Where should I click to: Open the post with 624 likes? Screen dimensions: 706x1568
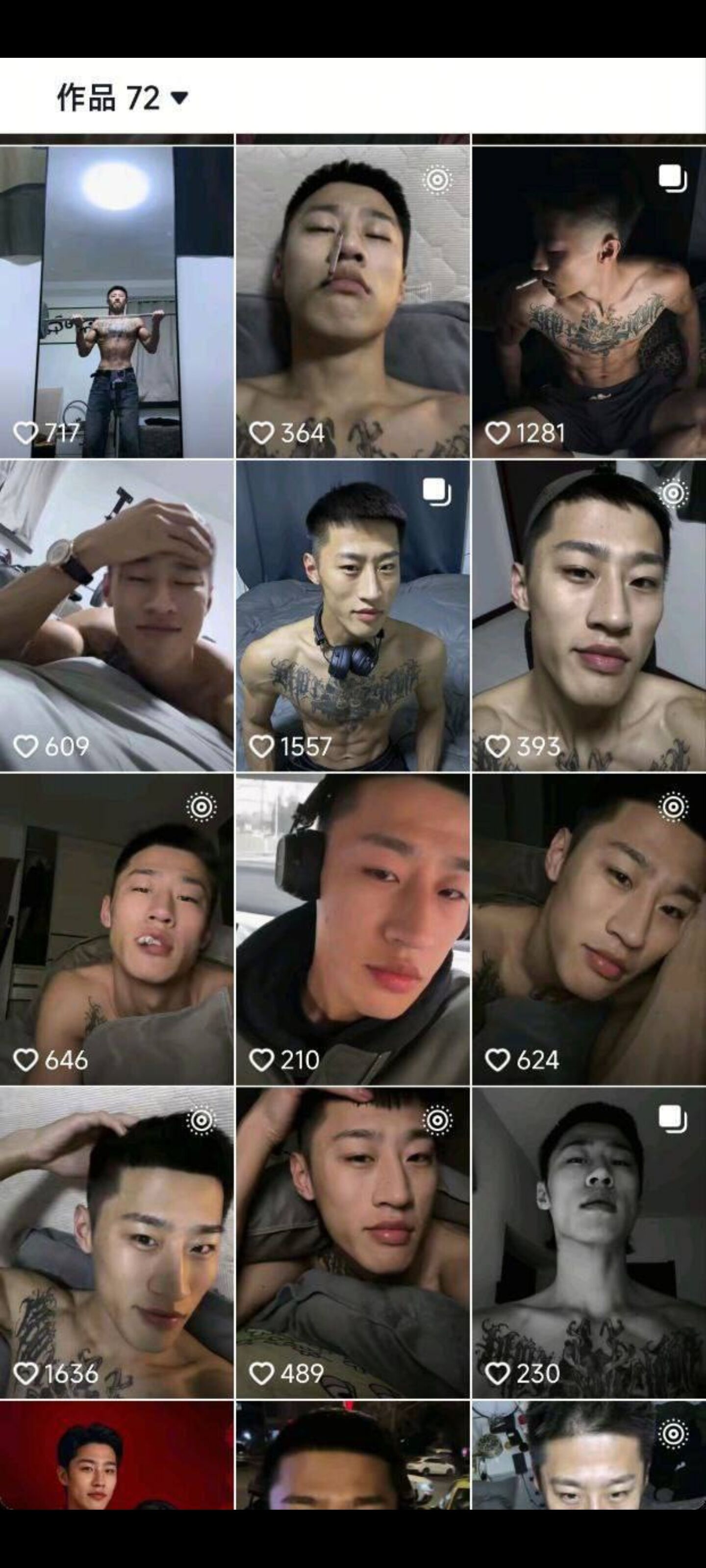(589, 930)
